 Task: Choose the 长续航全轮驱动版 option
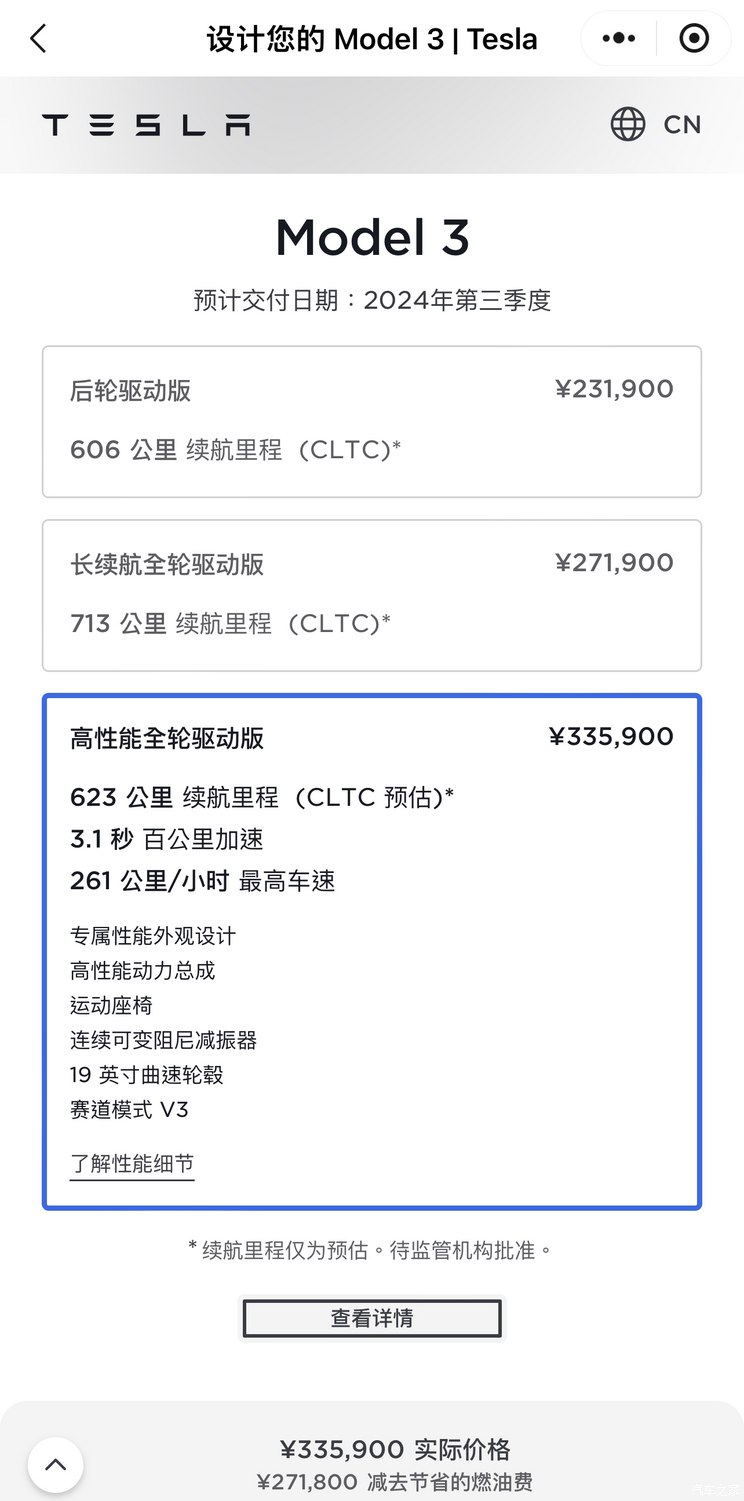371,595
